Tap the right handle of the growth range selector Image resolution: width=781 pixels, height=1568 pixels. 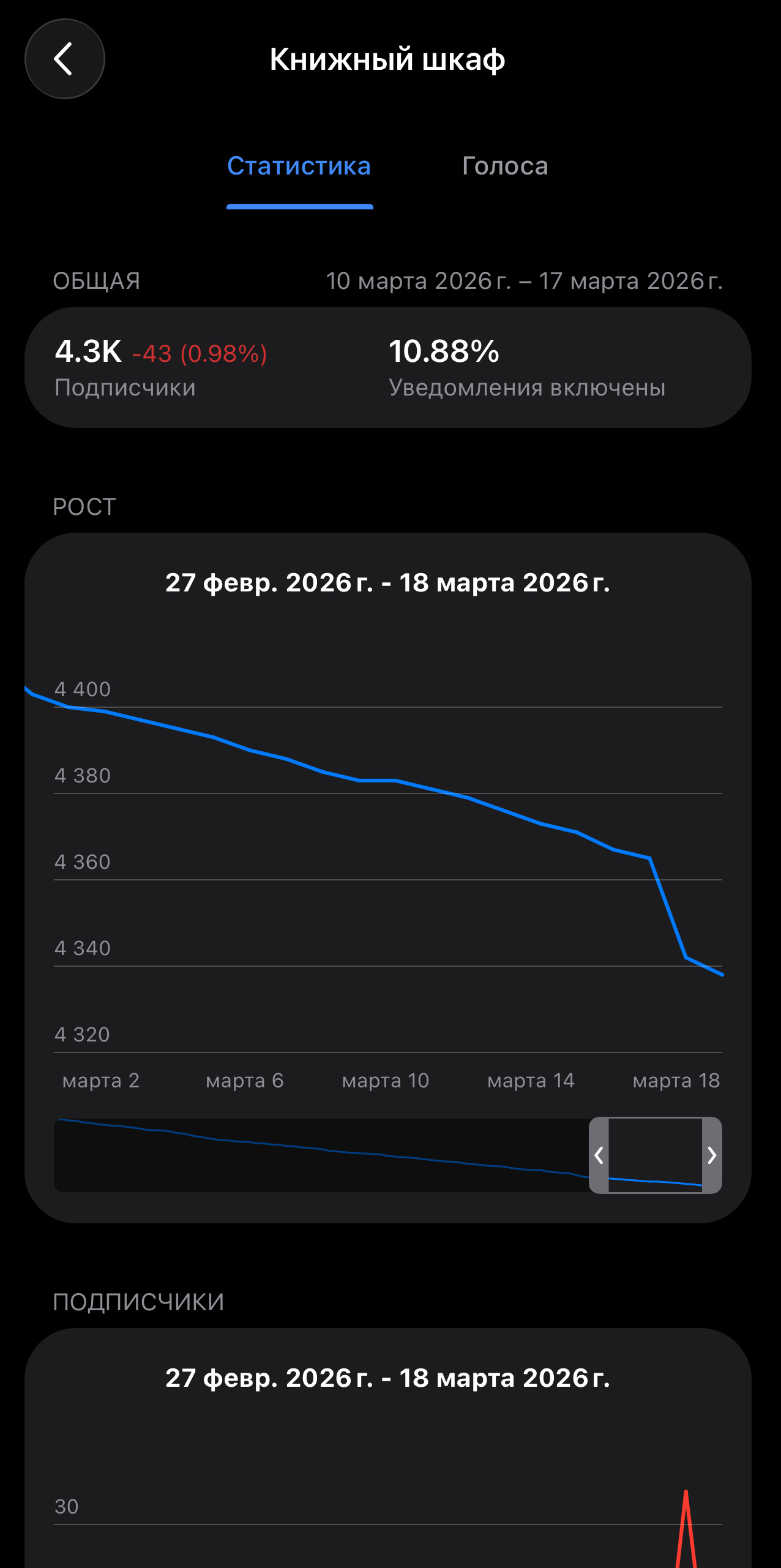(712, 1155)
